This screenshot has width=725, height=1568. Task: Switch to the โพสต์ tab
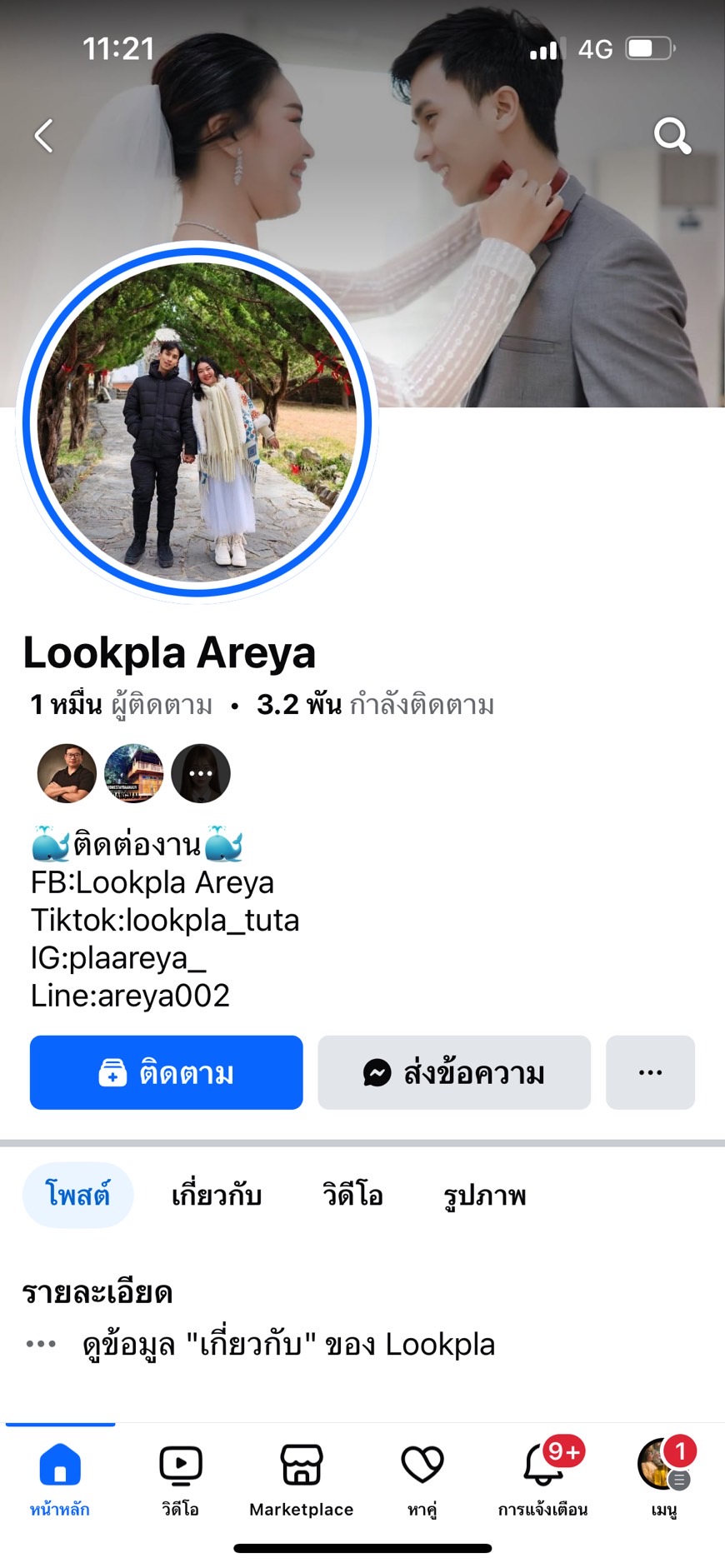(x=77, y=1195)
